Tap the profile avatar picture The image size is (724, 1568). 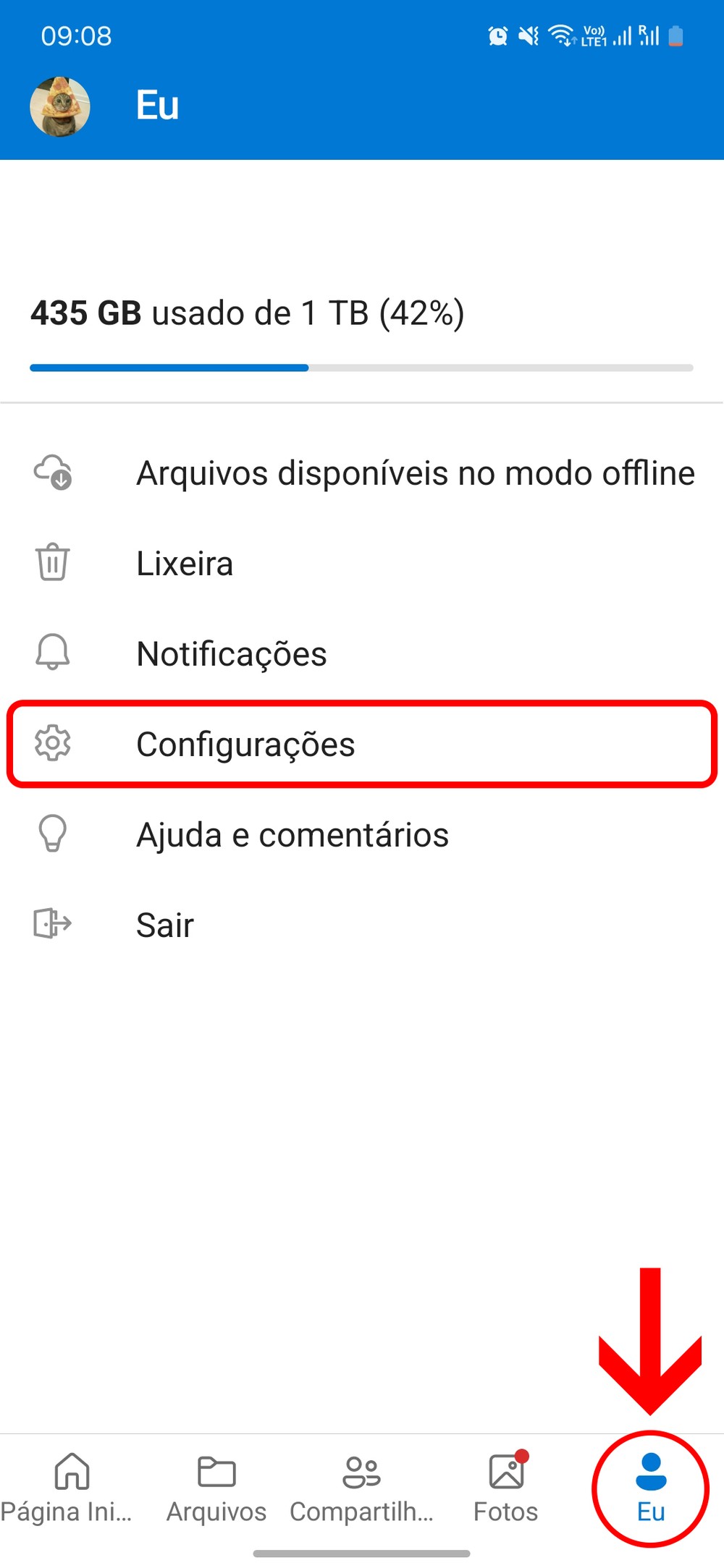[x=60, y=107]
